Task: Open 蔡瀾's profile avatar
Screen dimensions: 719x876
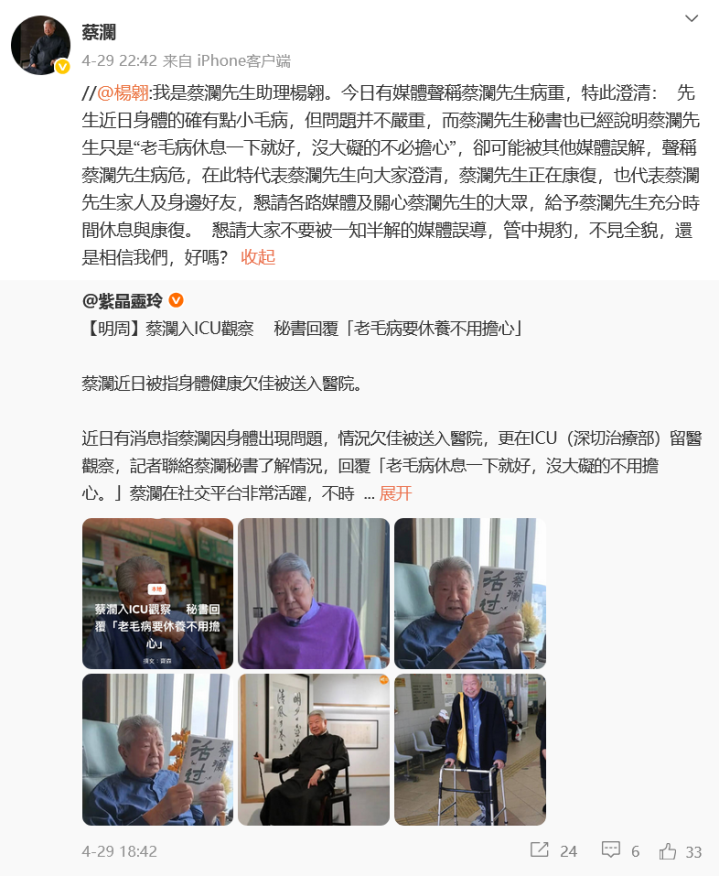Action: pos(40,45)
